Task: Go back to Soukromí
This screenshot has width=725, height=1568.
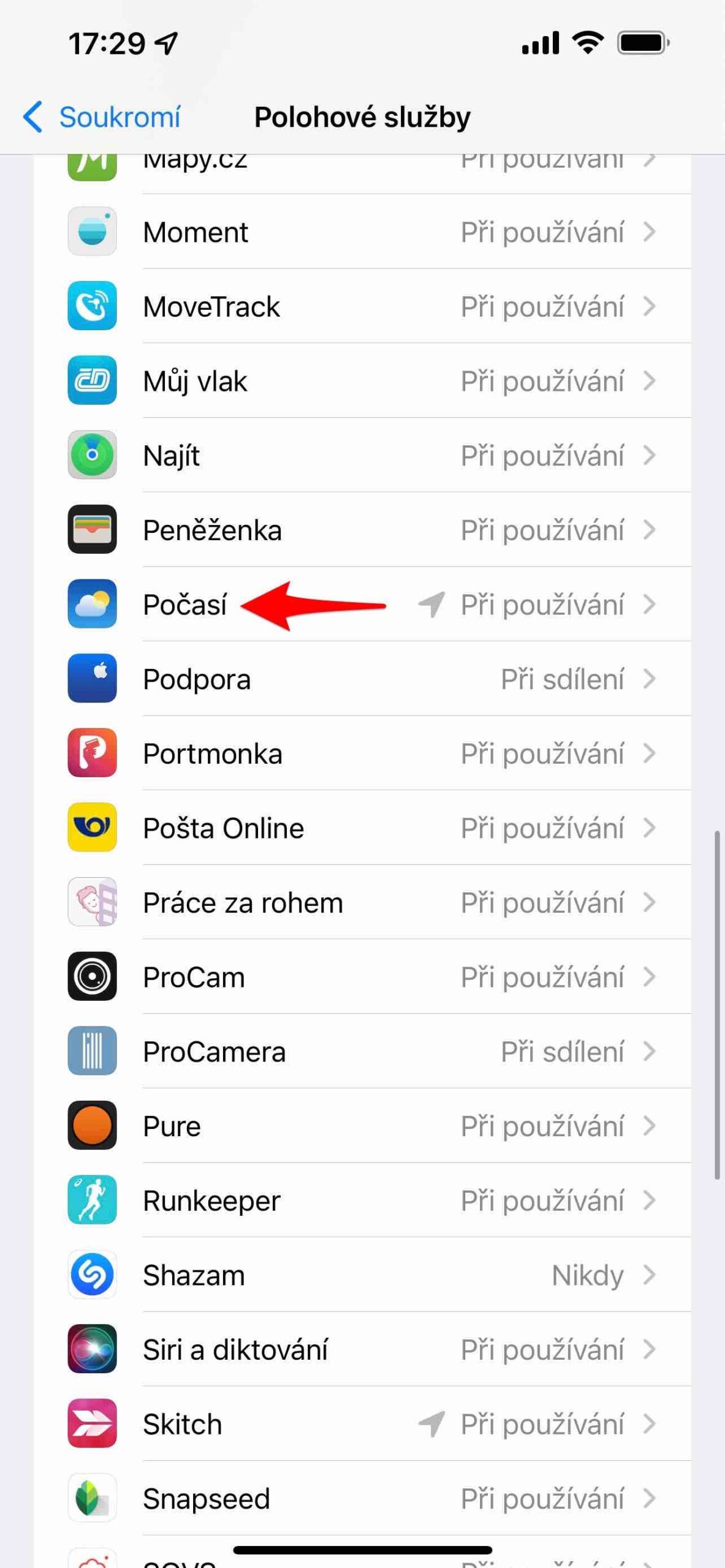Action: [104, 116]
